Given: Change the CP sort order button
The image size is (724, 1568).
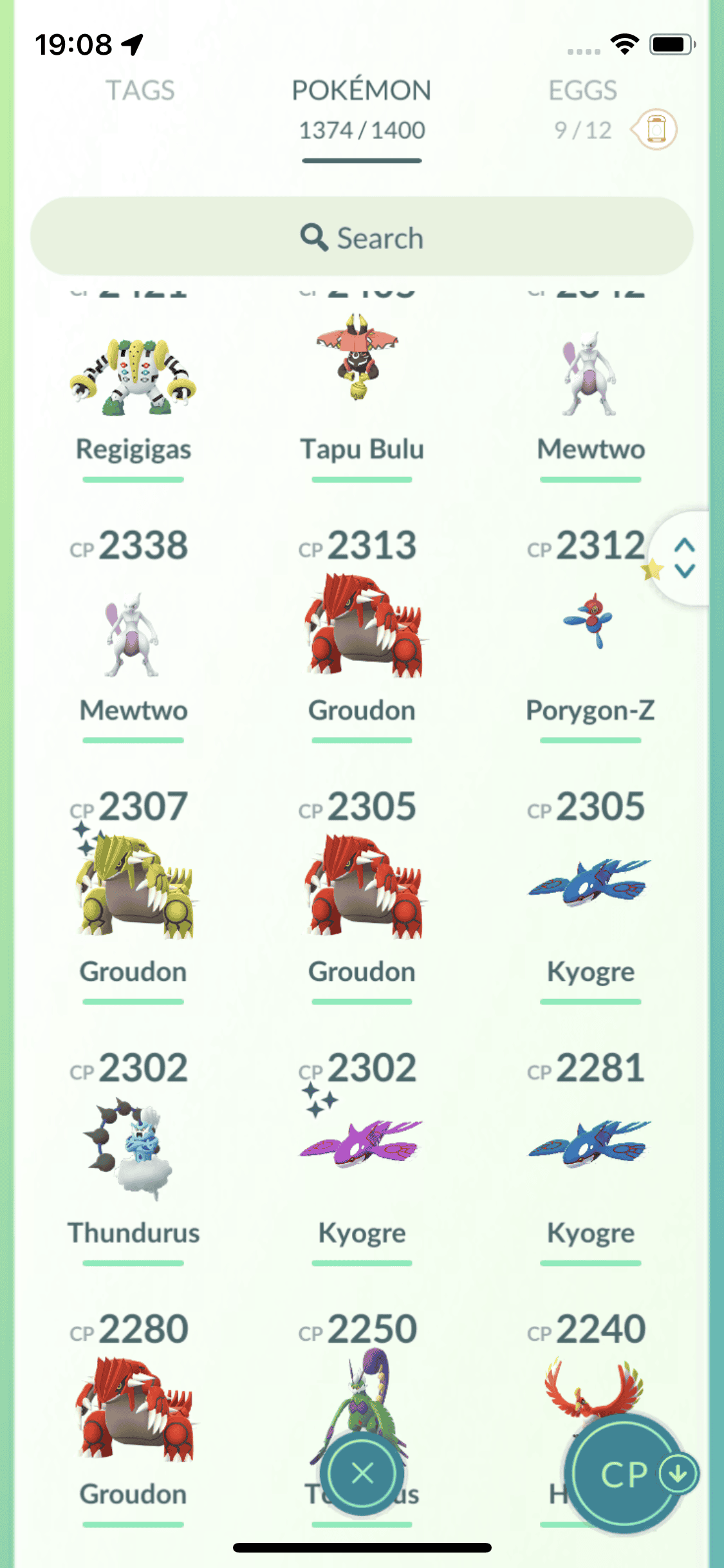Looking at the screenshot, I should coord(624,1473).
